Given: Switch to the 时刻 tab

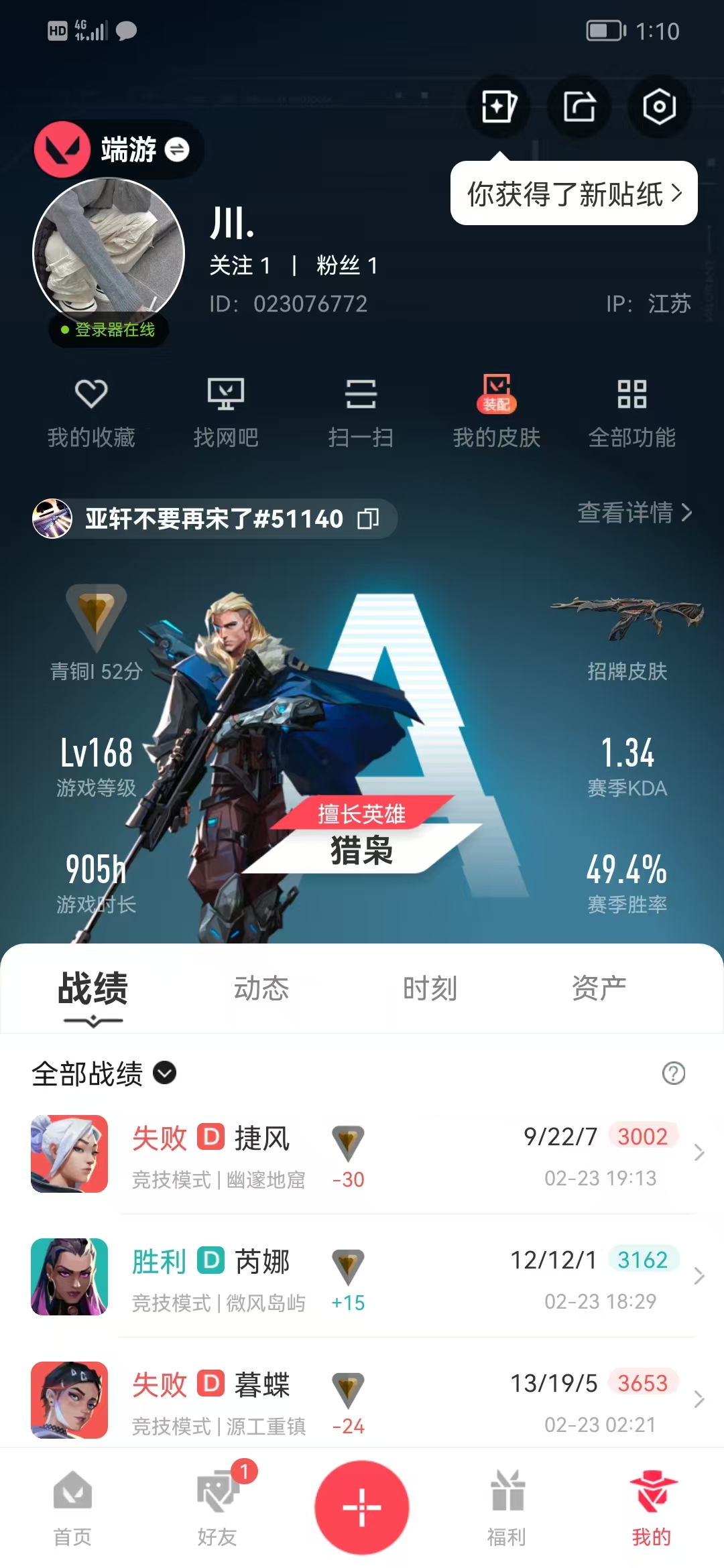Looking at the screenshot, I should pyautogui.click(x=430, y=988).
